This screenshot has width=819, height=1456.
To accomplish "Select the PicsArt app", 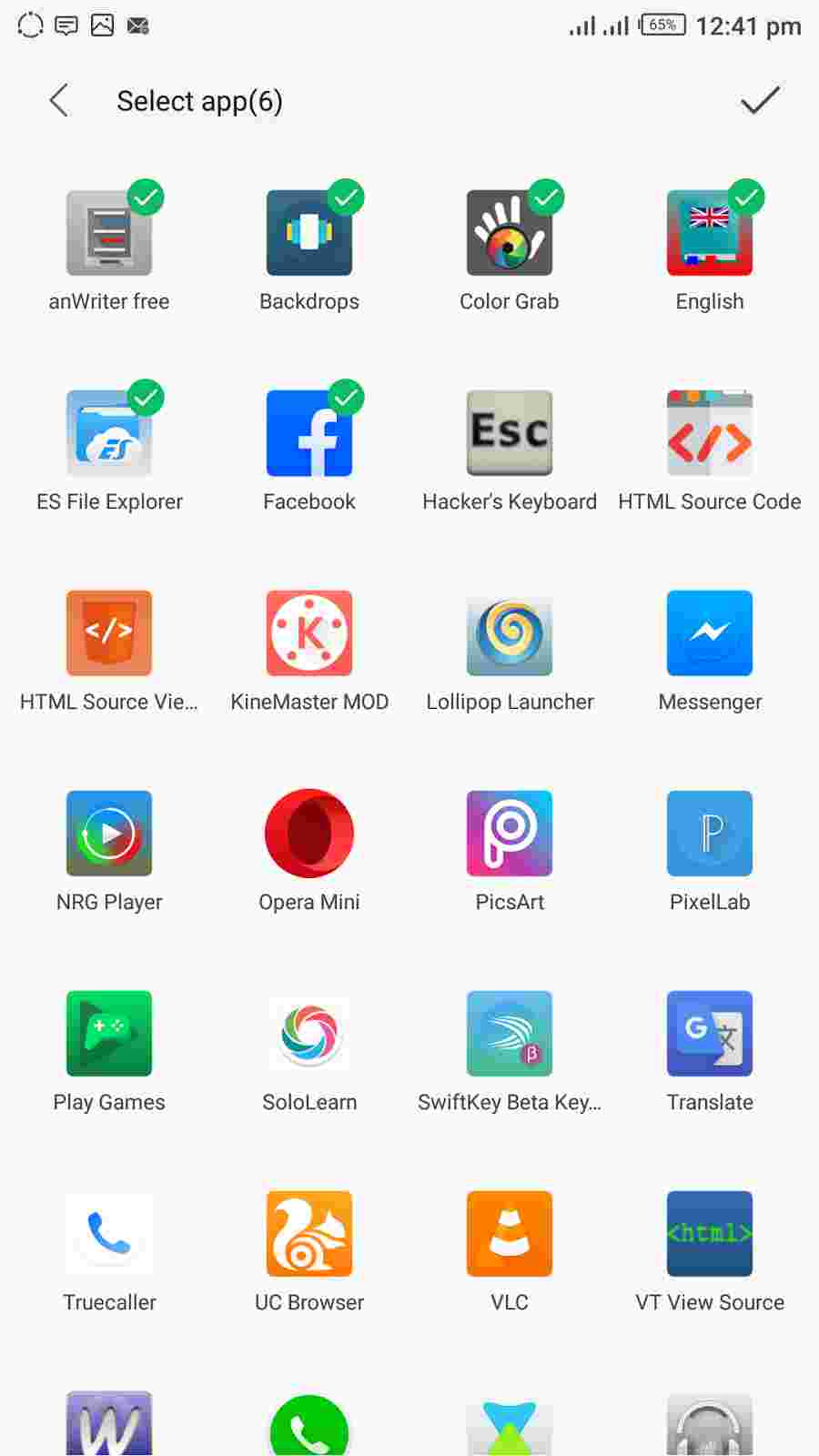I will 510,834.
